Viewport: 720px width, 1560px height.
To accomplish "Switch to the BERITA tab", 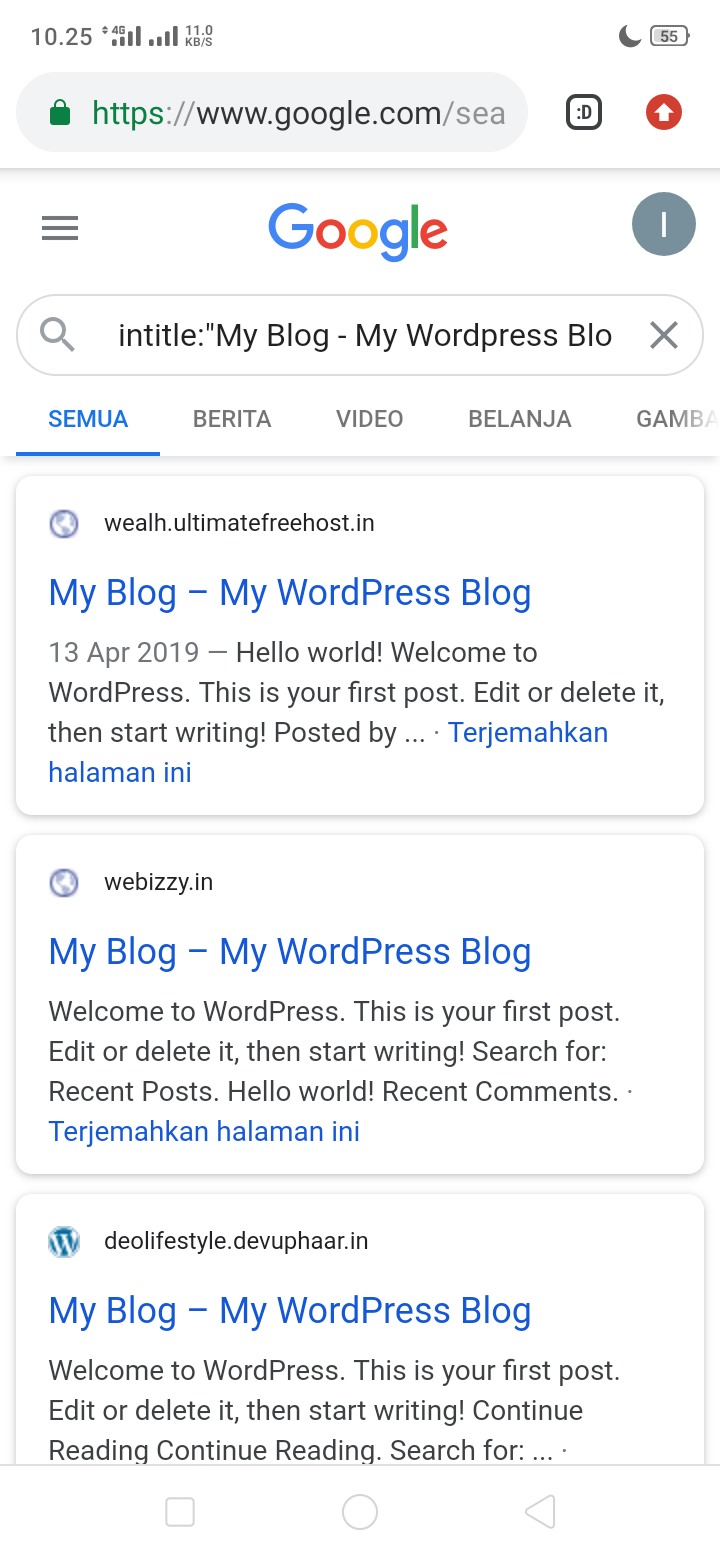I will [232, 419].
